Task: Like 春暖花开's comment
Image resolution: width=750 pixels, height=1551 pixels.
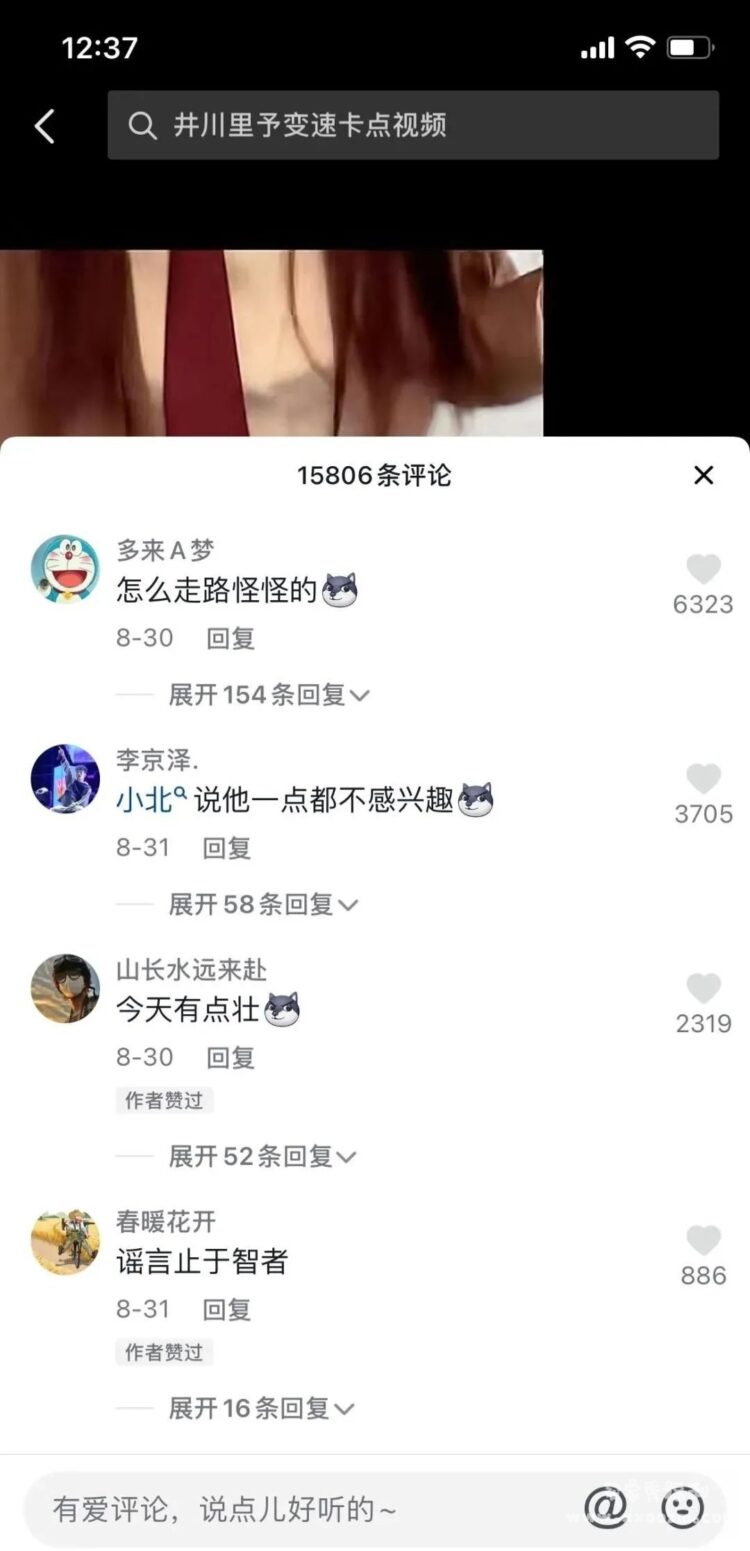Action: [703, 1241]
